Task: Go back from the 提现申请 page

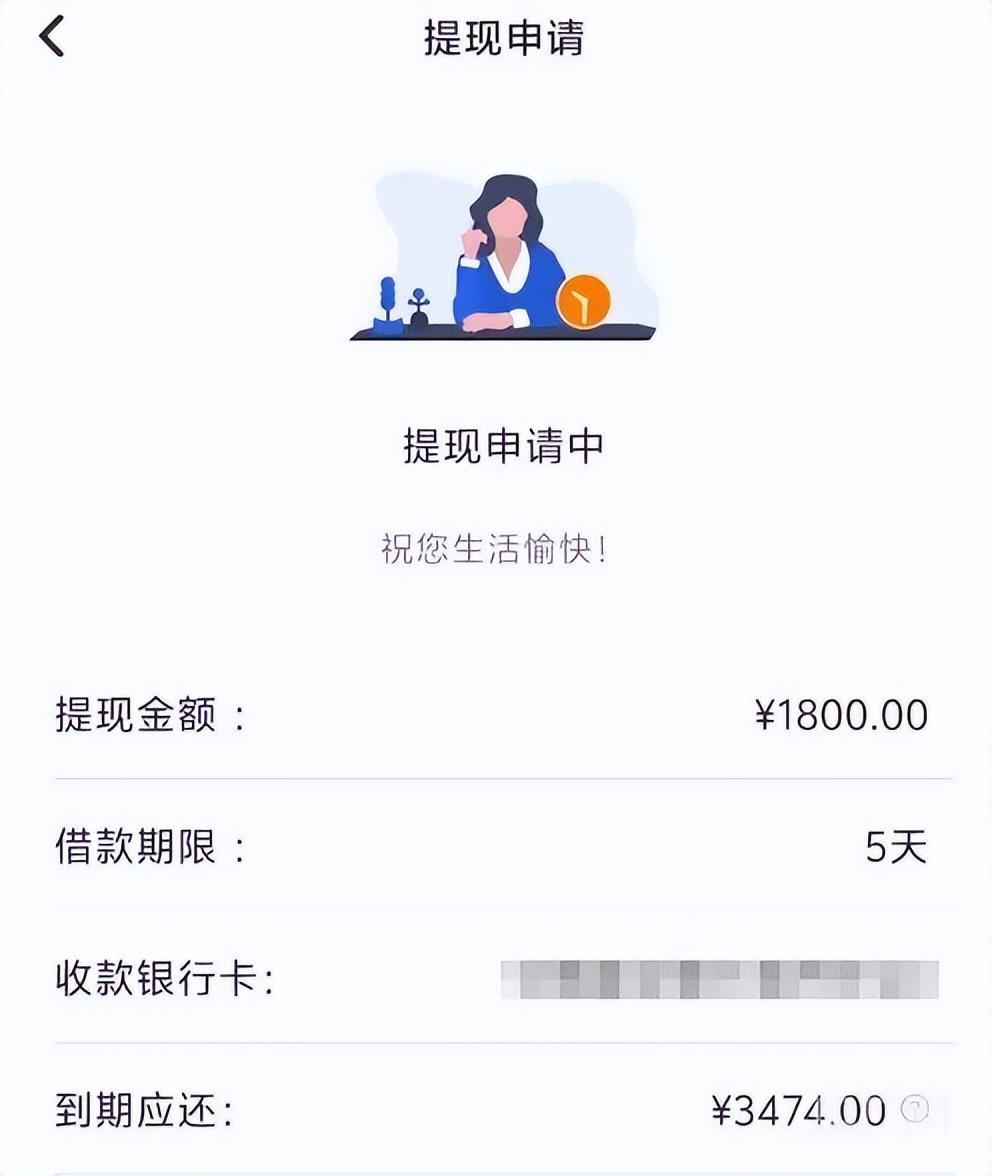Action: tap(52, 38)
